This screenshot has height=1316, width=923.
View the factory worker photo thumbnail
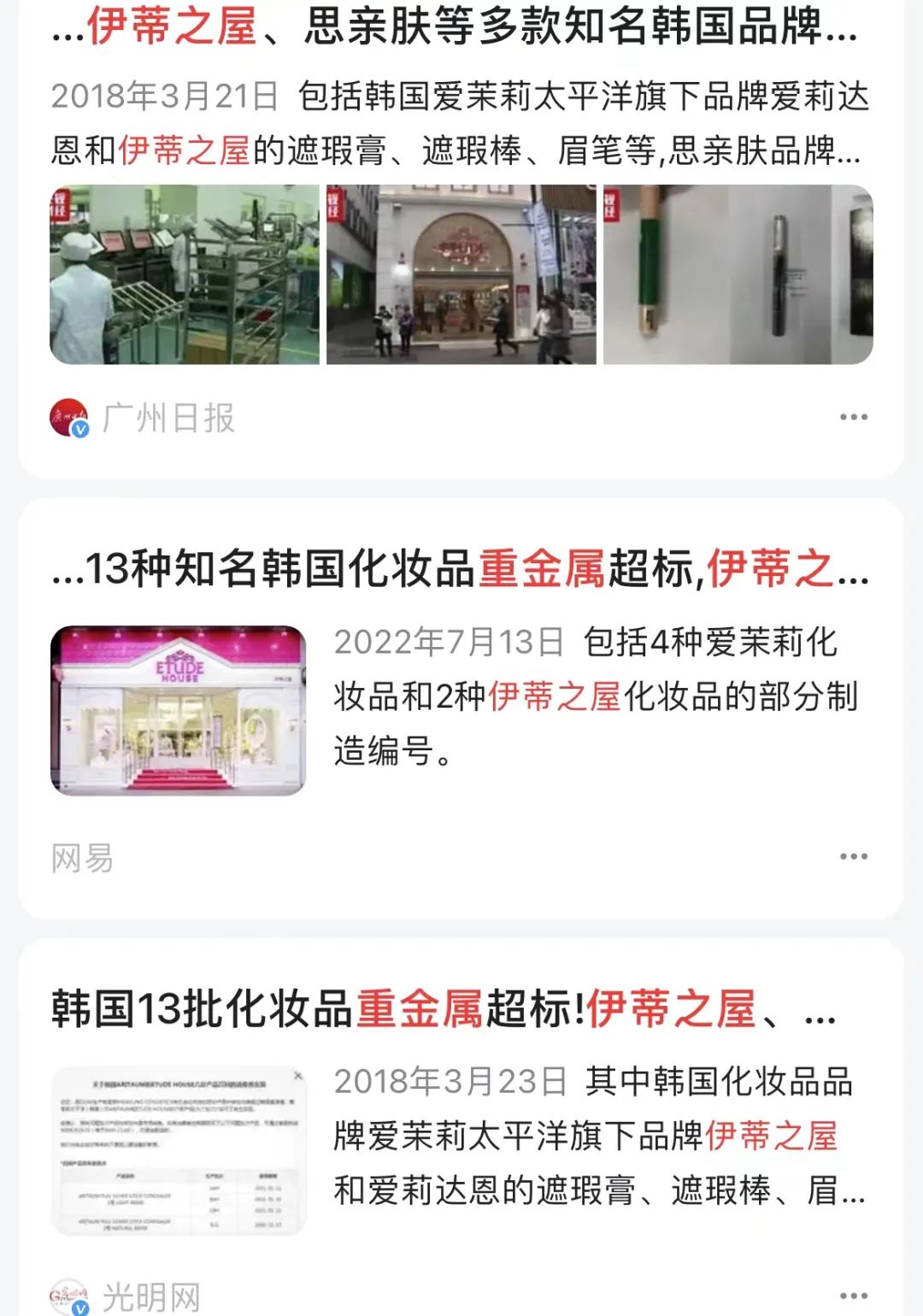pos(185,274)
